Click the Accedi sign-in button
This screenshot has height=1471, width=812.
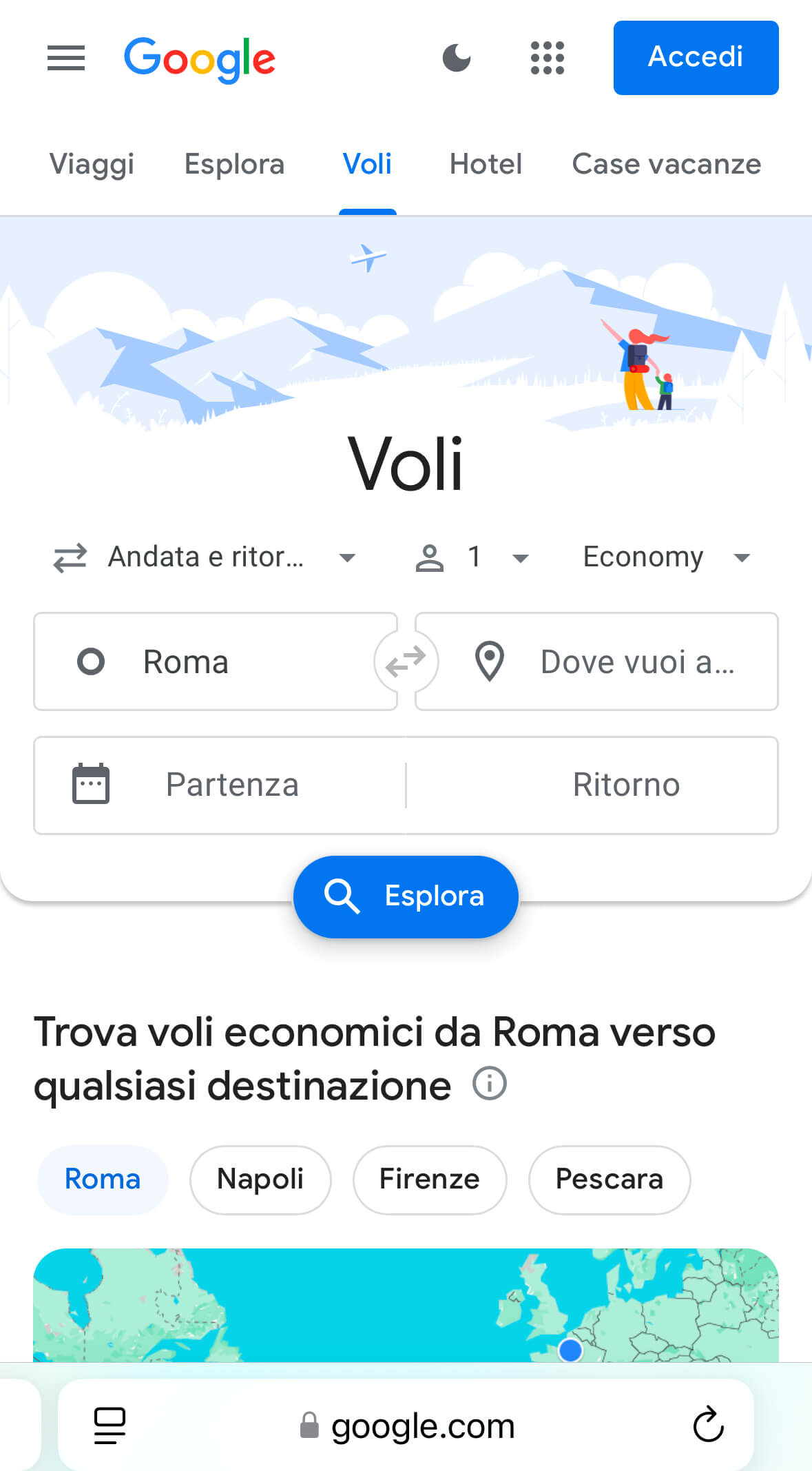tap(695, 58)
